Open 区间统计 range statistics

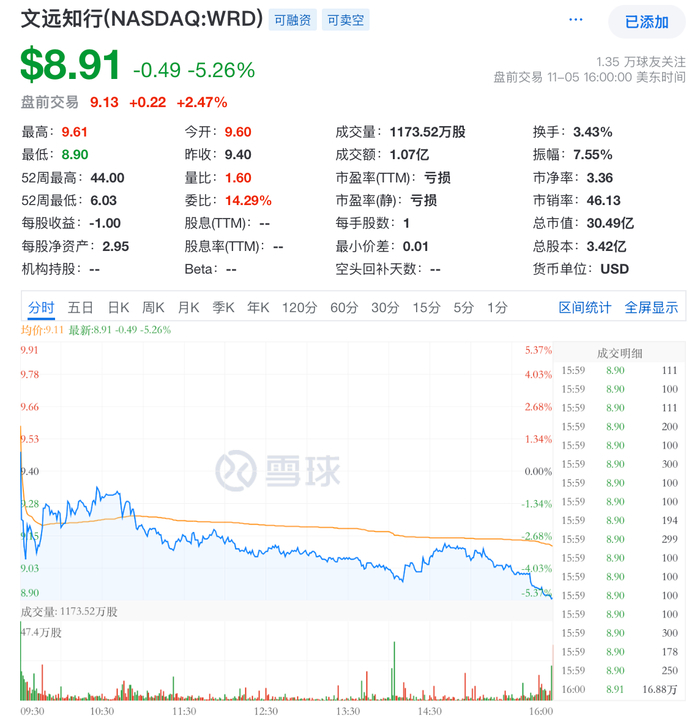click(585, 308)
